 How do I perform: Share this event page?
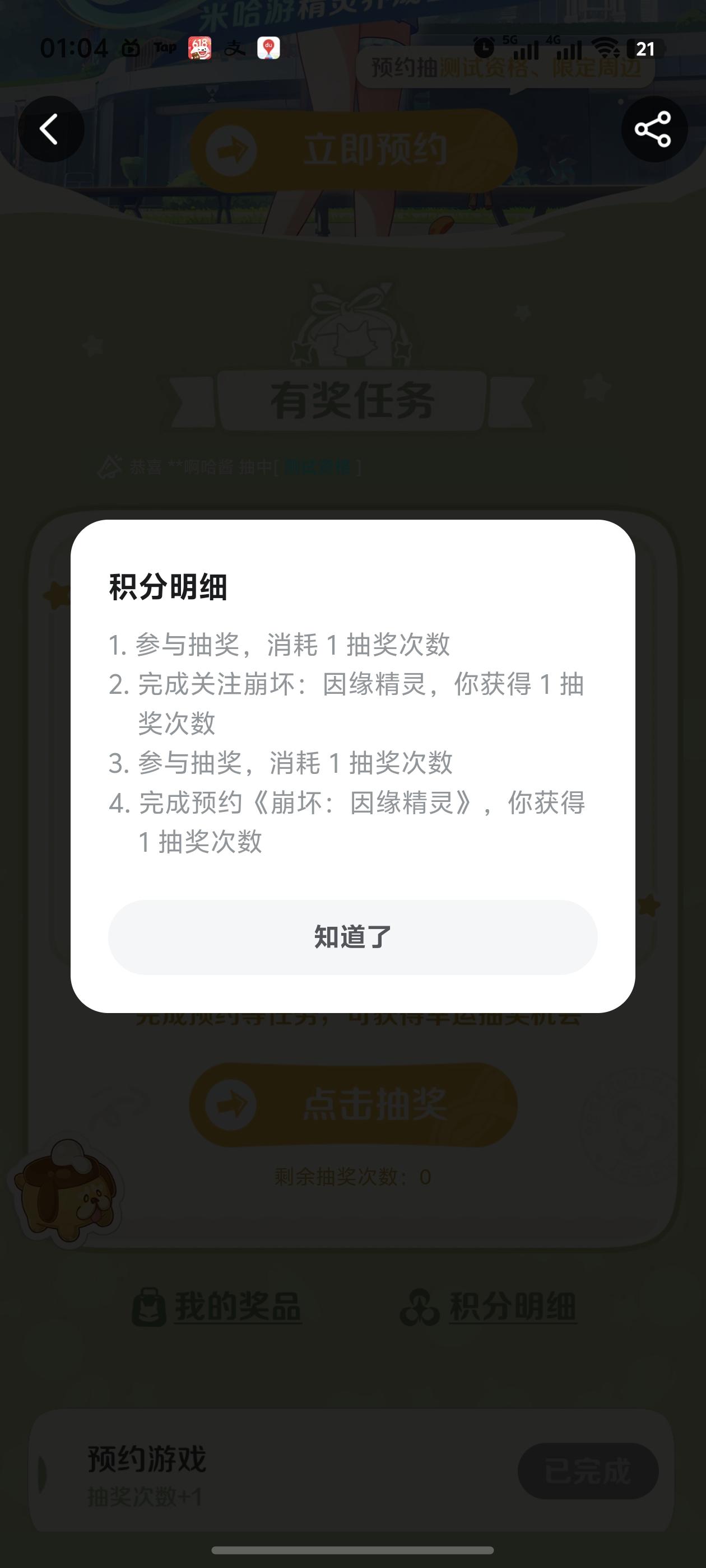pos(654,129)
